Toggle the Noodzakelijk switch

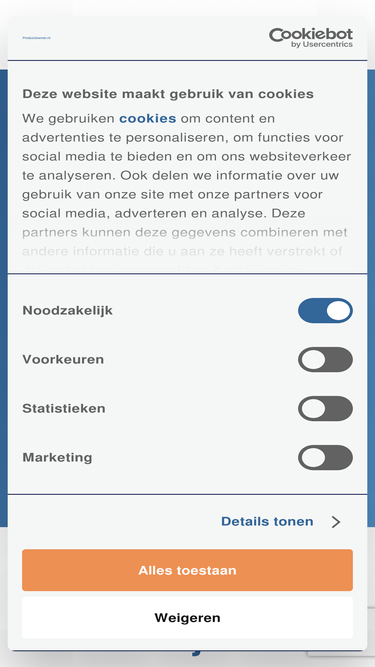tap(325, 311)
